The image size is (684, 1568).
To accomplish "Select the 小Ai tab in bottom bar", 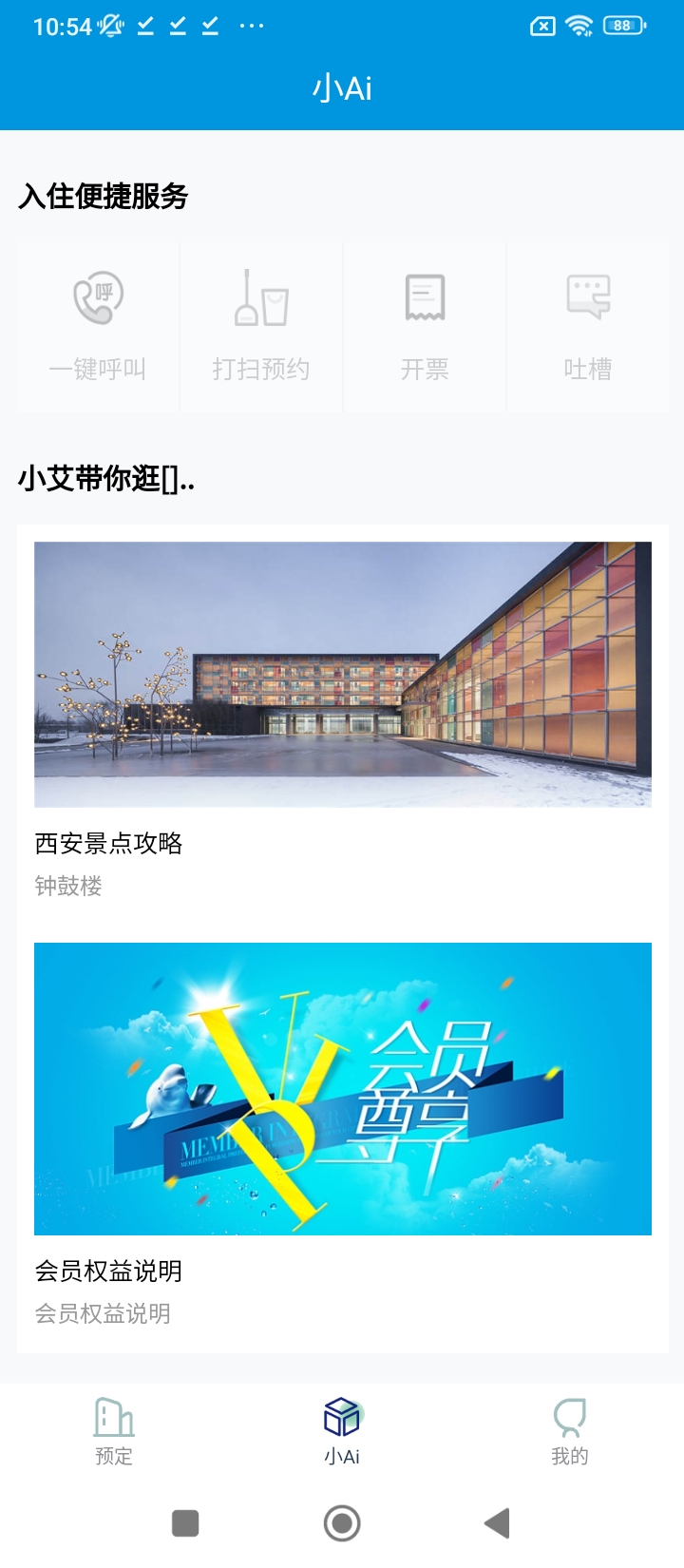I will click(342, 1432).
